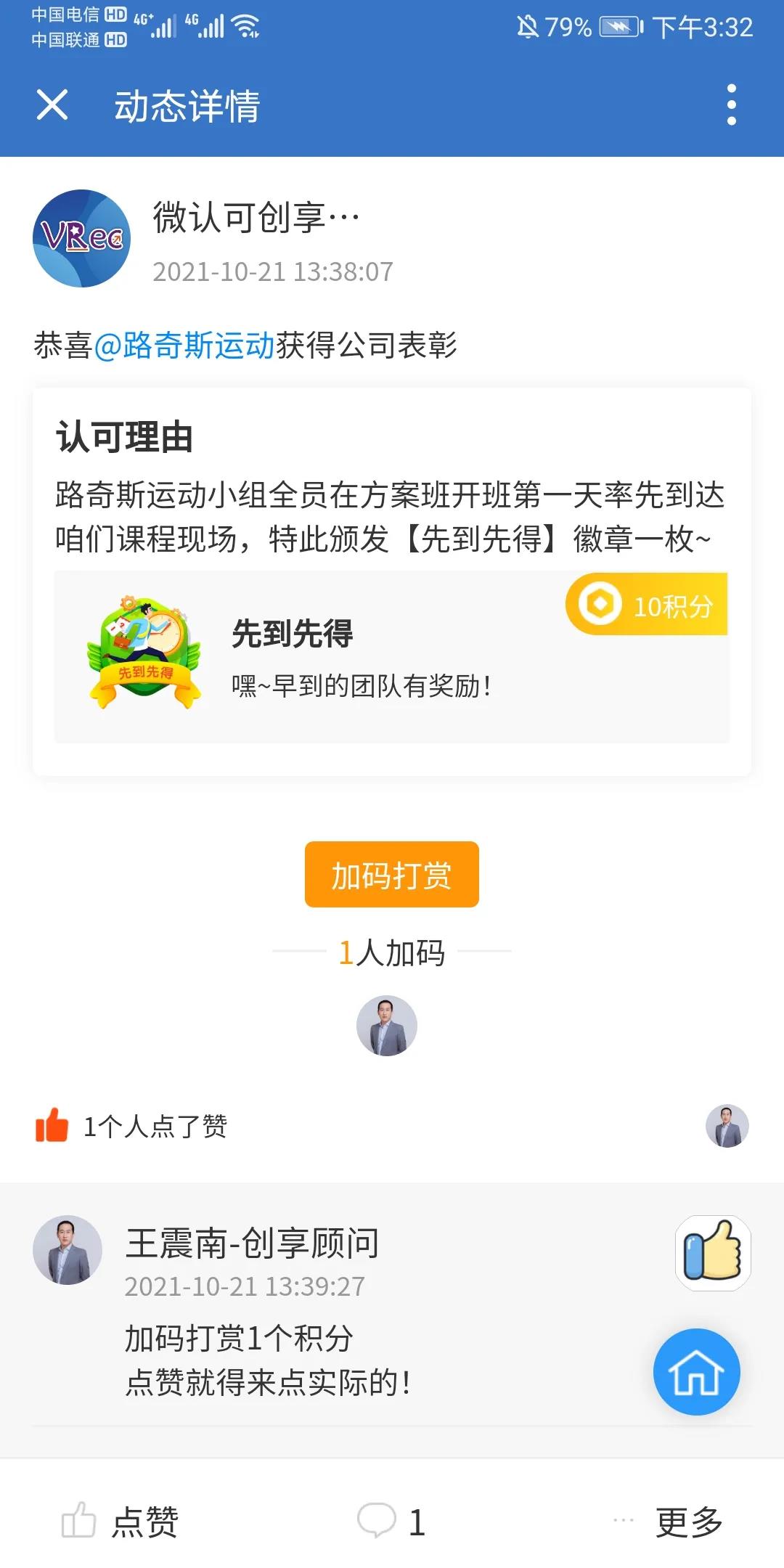This screenshot has width=784, height=1568.
Task: Open the comments bubble showing 1
Action: pos(392,1522)
